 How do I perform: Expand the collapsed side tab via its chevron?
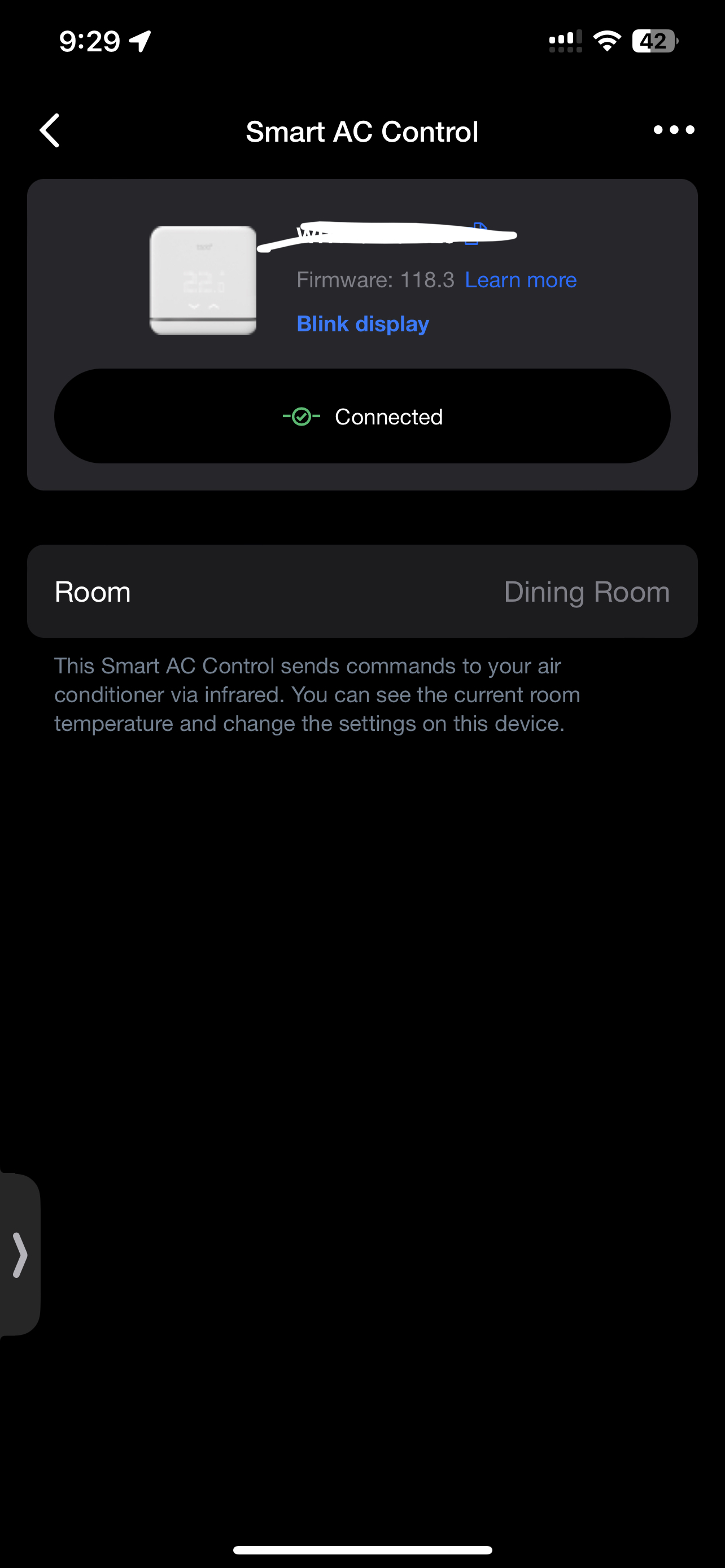(x=20, y=1255)
